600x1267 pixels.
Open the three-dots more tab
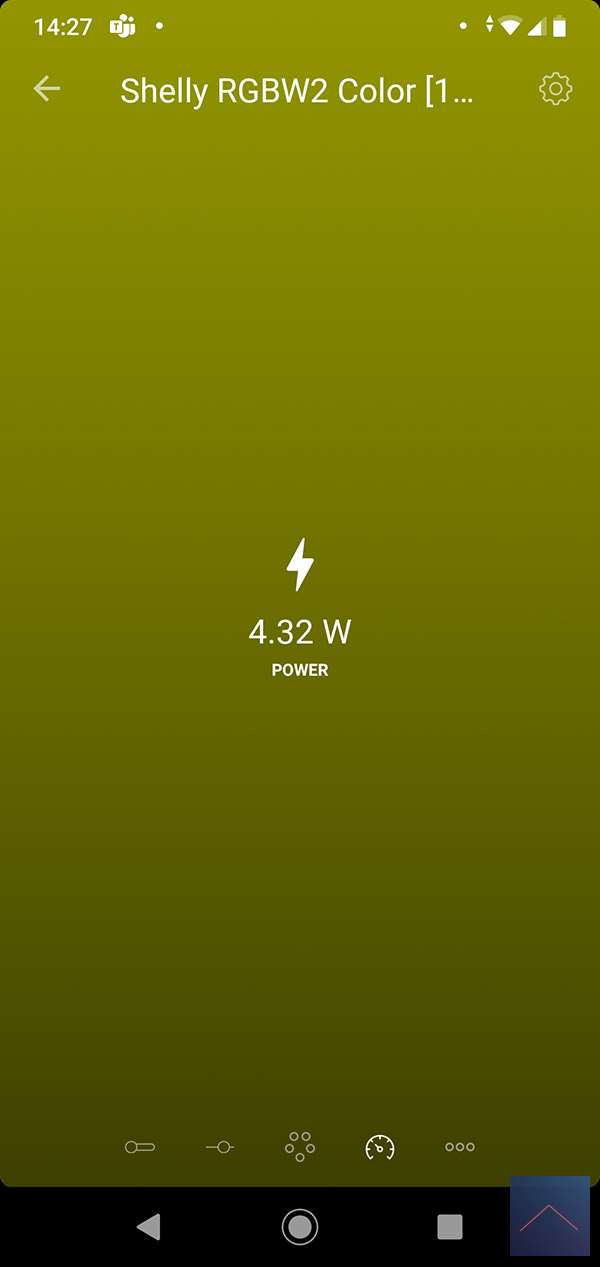[460, 1147]
